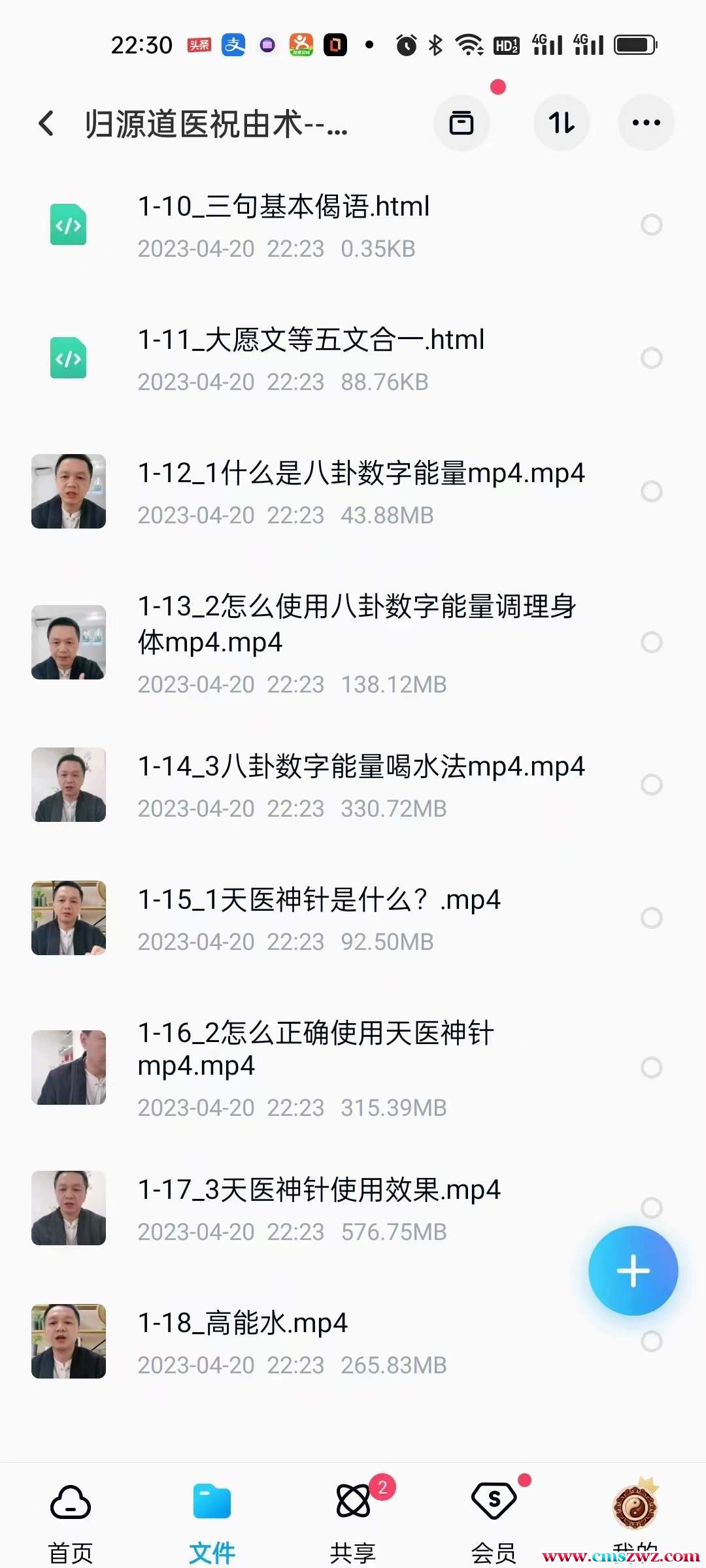
Task: Tap the blue plus add button
Action: (x=633, y=1271)
